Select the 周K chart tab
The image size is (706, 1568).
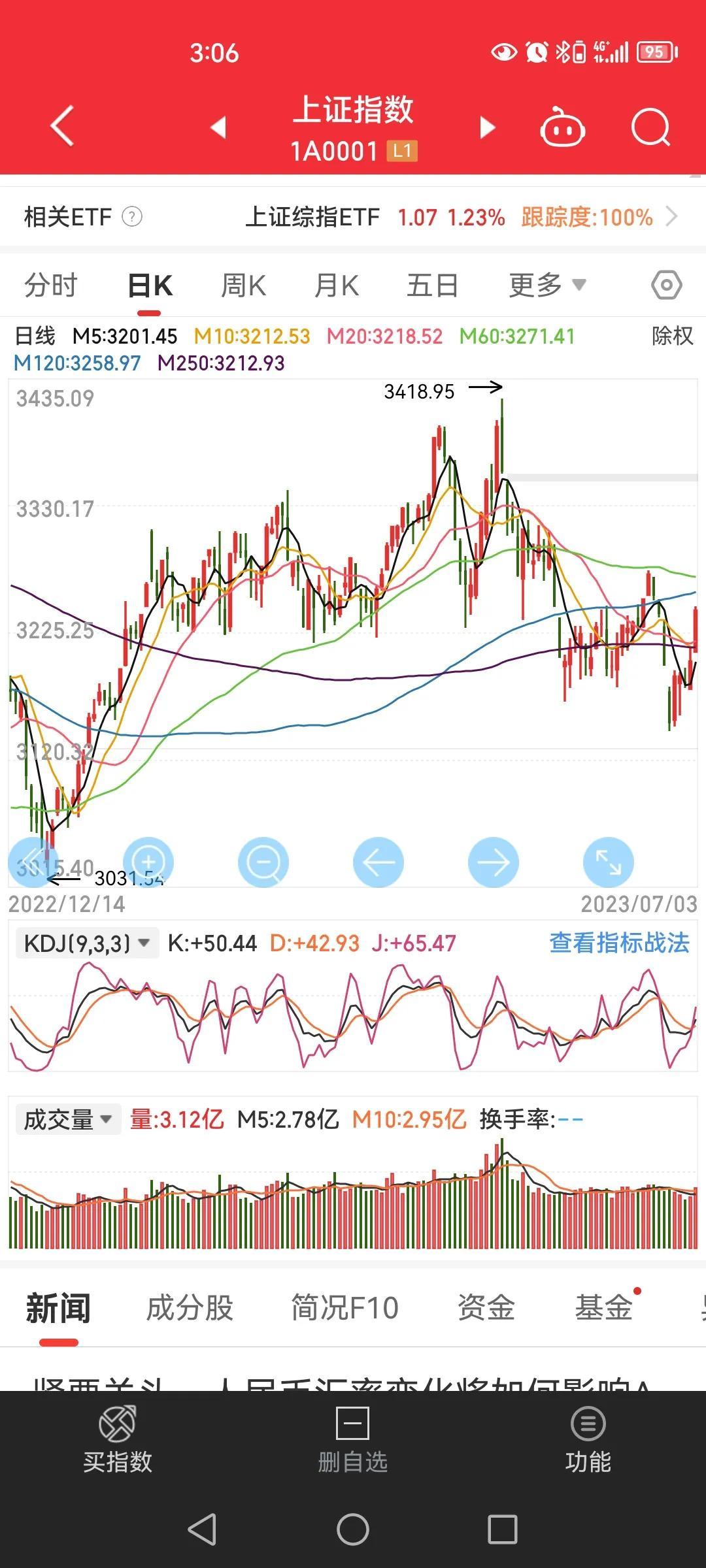tap(243, 286)
